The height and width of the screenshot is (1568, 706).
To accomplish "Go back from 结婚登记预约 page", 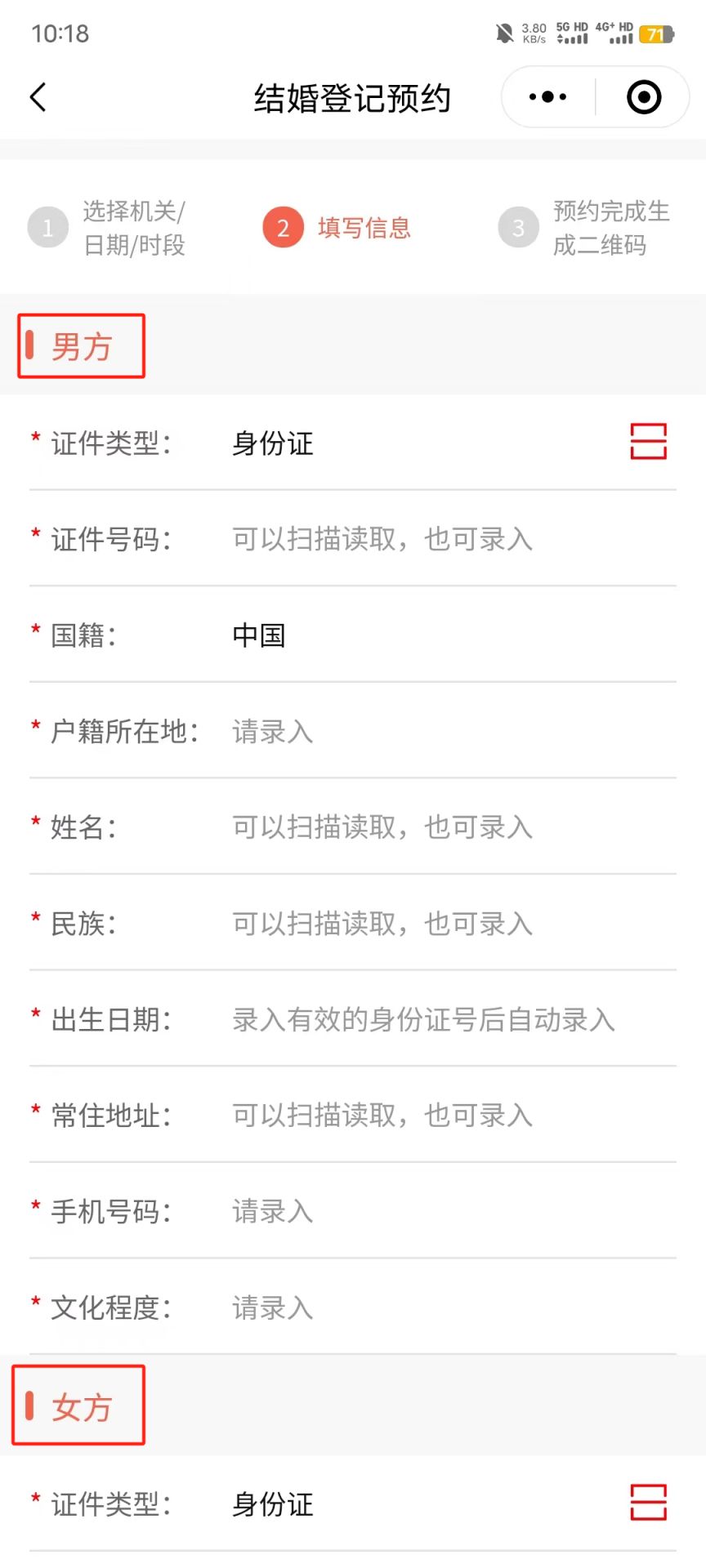I will coord(38,97).
